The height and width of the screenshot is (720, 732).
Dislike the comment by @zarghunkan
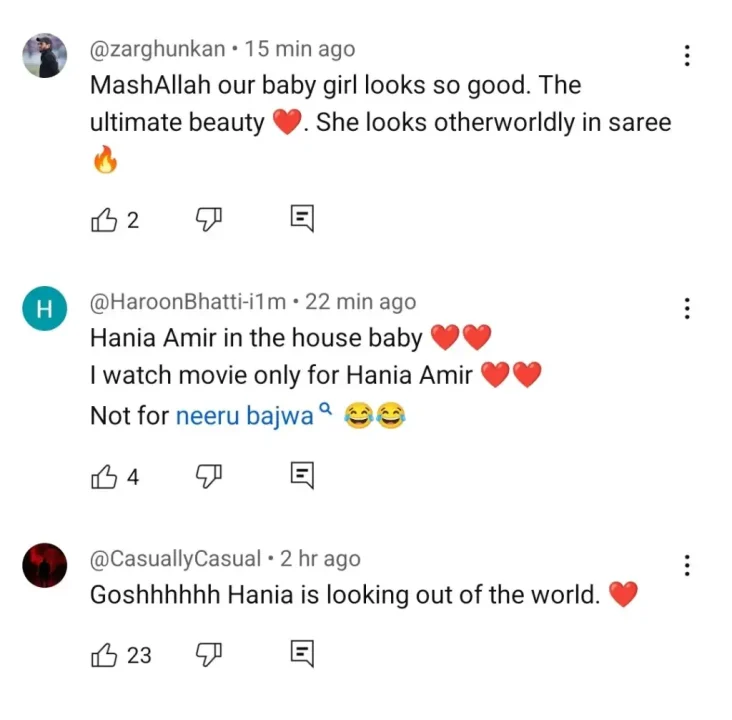tap(207, 220)
